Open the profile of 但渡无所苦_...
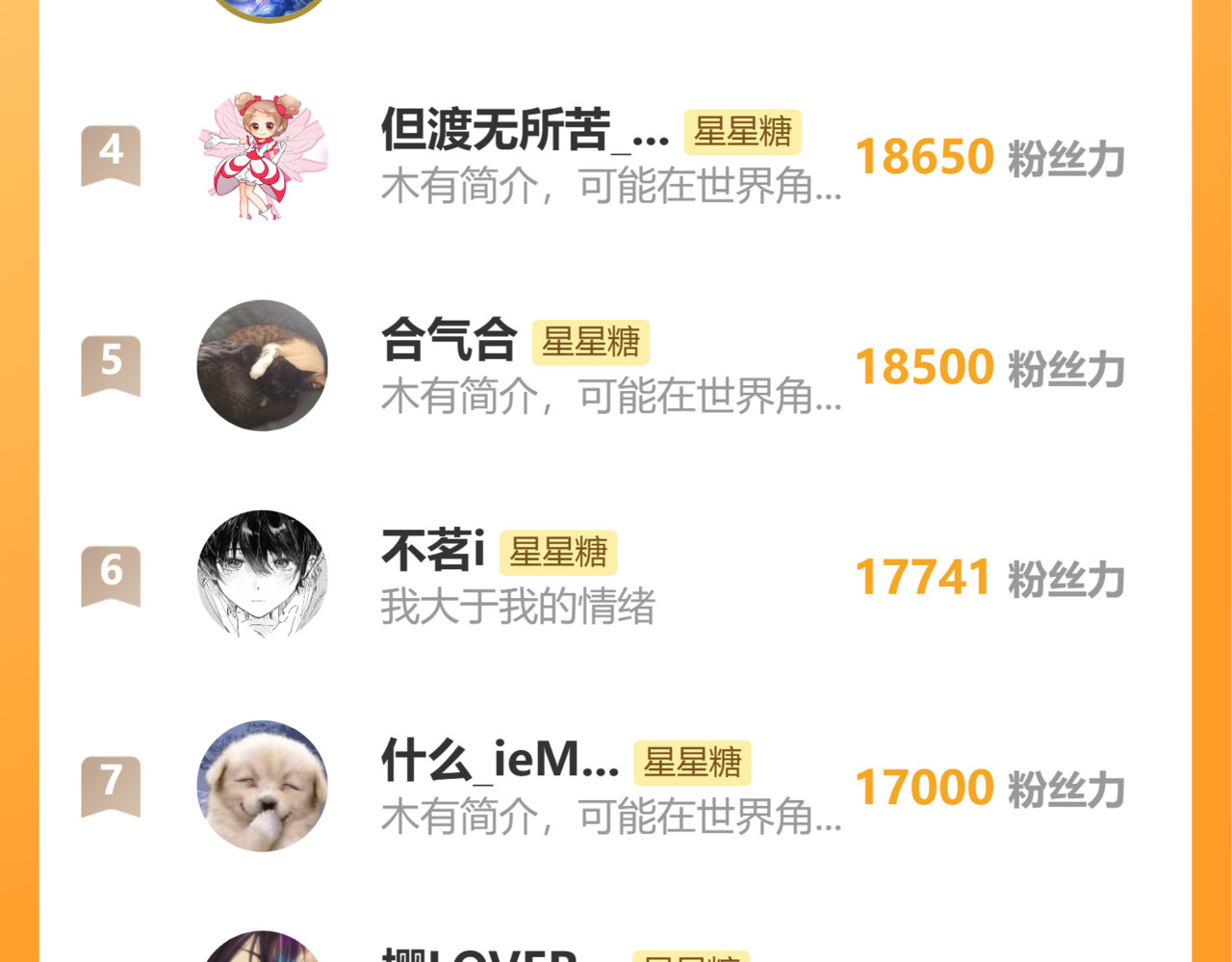This screenshot has width=1232, height=962. pos(525,130)
